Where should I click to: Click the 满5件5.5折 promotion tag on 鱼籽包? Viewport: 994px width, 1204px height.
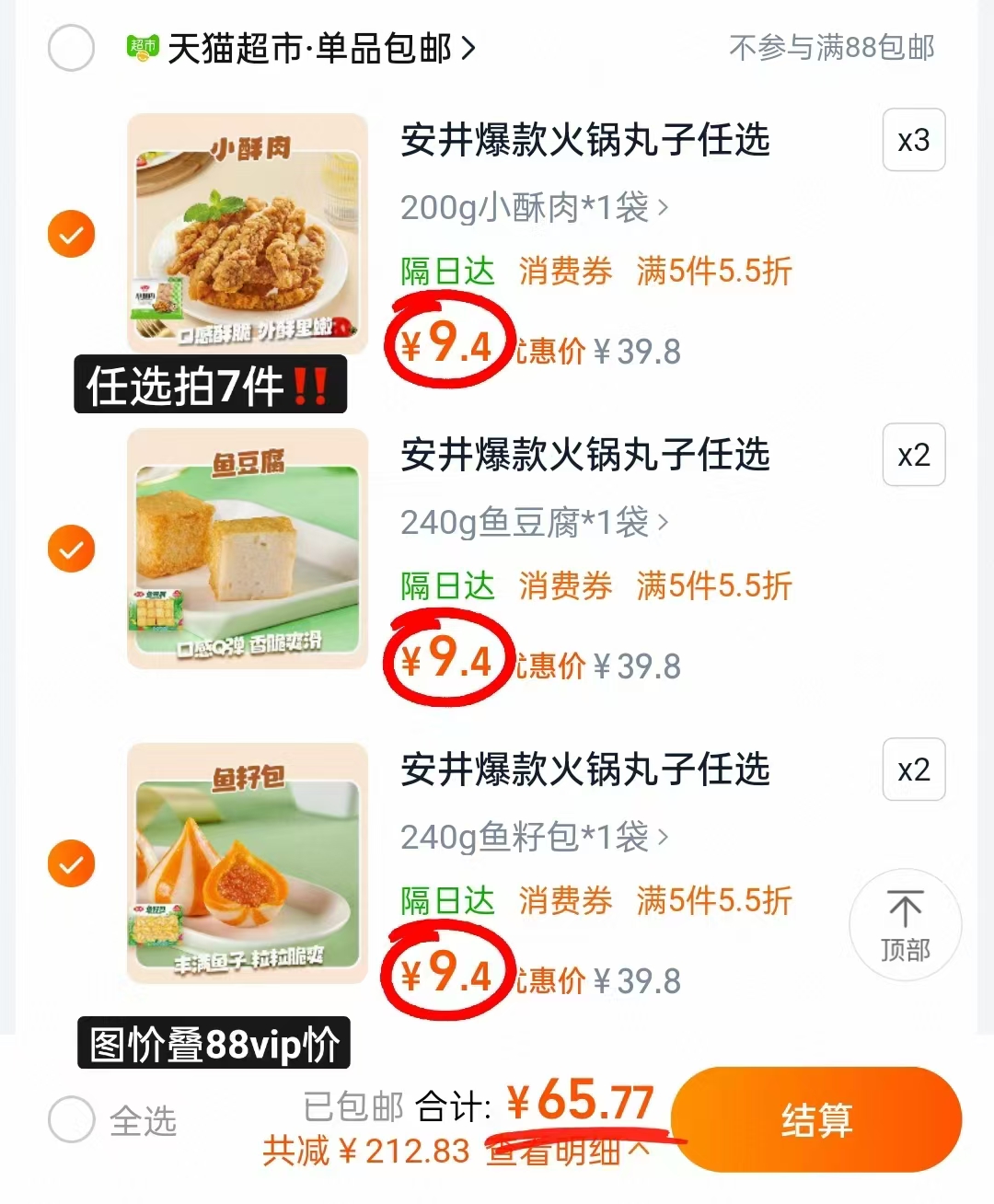713,901
